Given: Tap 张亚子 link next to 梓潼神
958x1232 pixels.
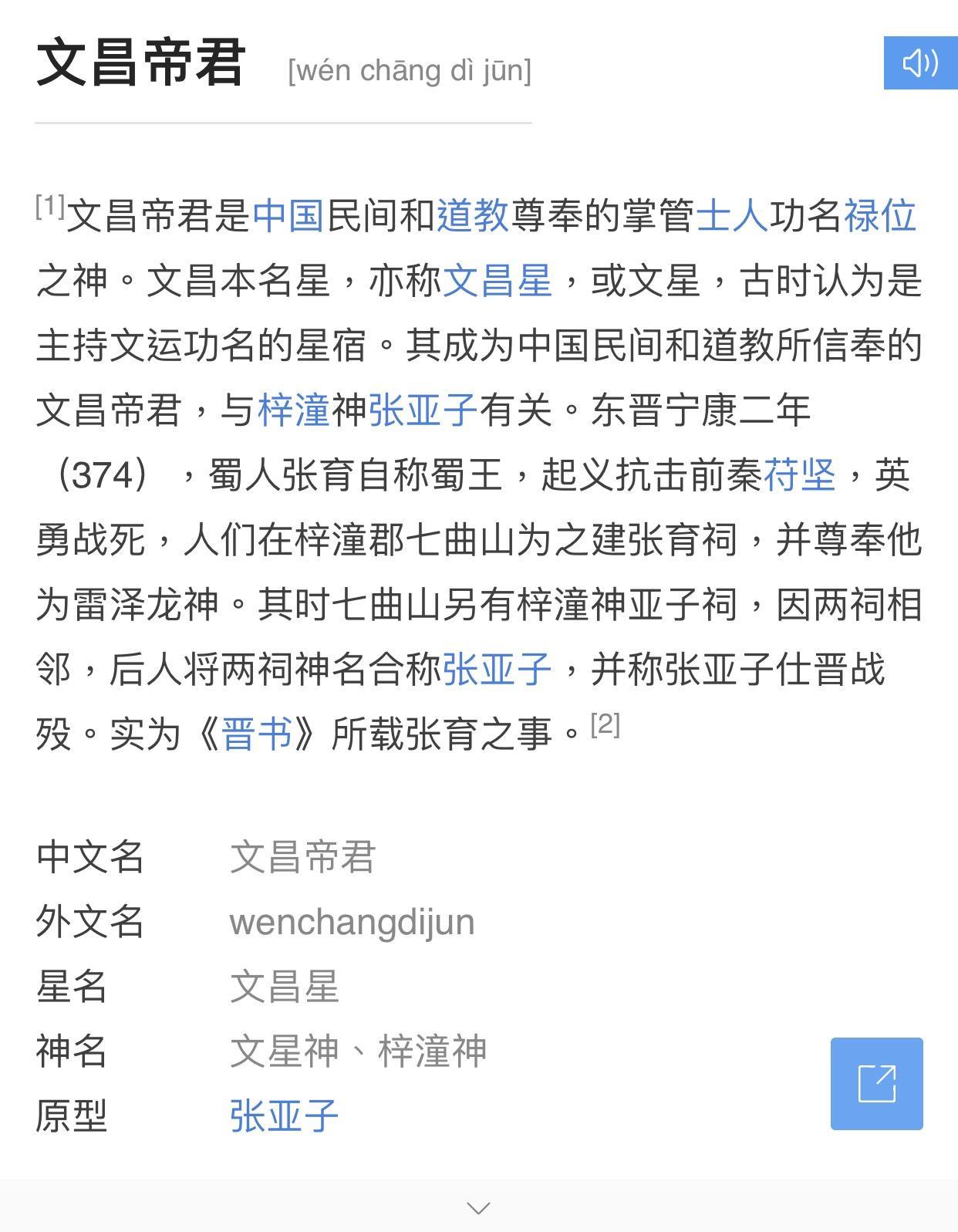Looking at the screenshot, I should point(423,410).
